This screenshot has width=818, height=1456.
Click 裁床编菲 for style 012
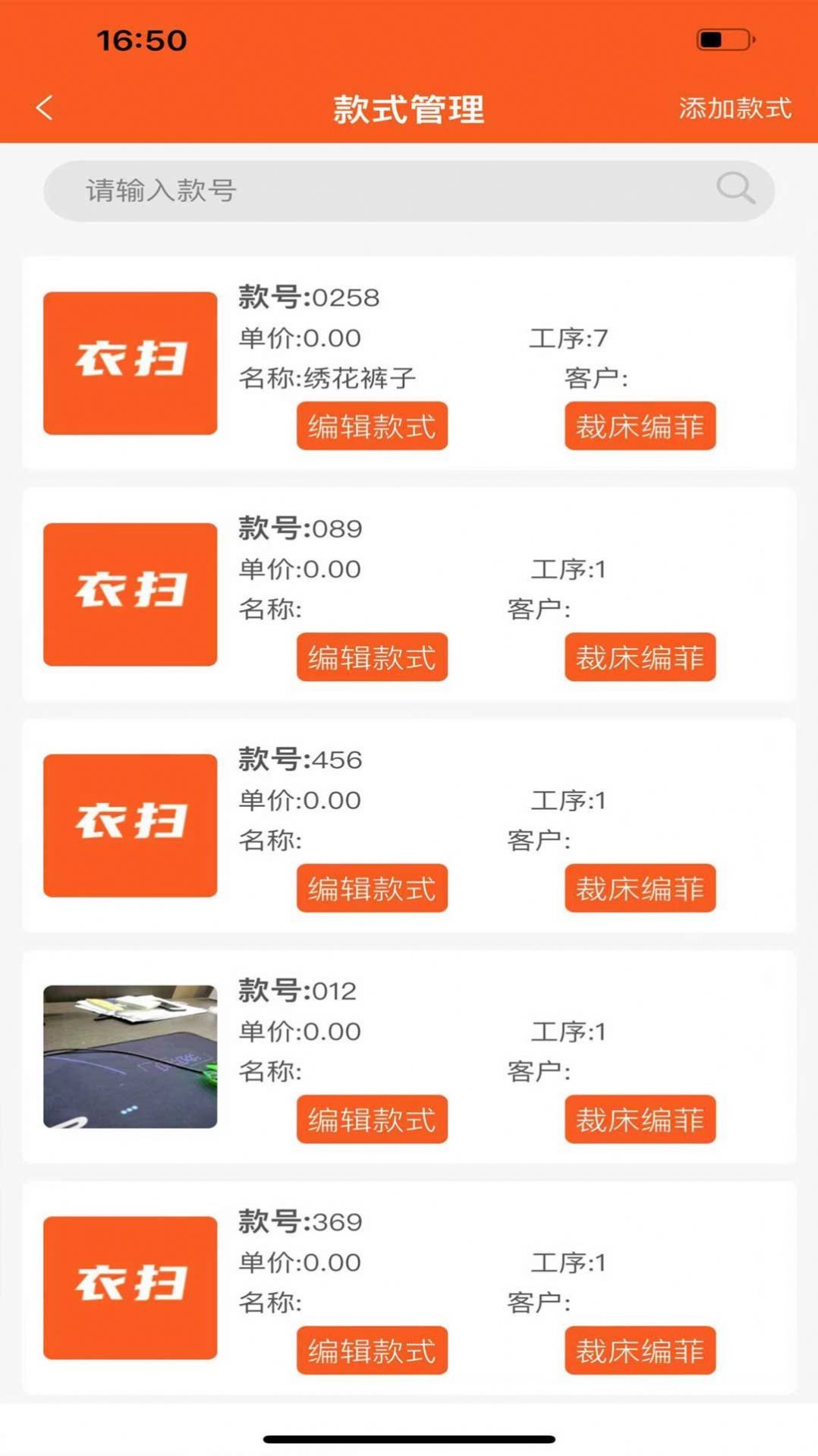pyautogui.click(x=639, y=1119)
